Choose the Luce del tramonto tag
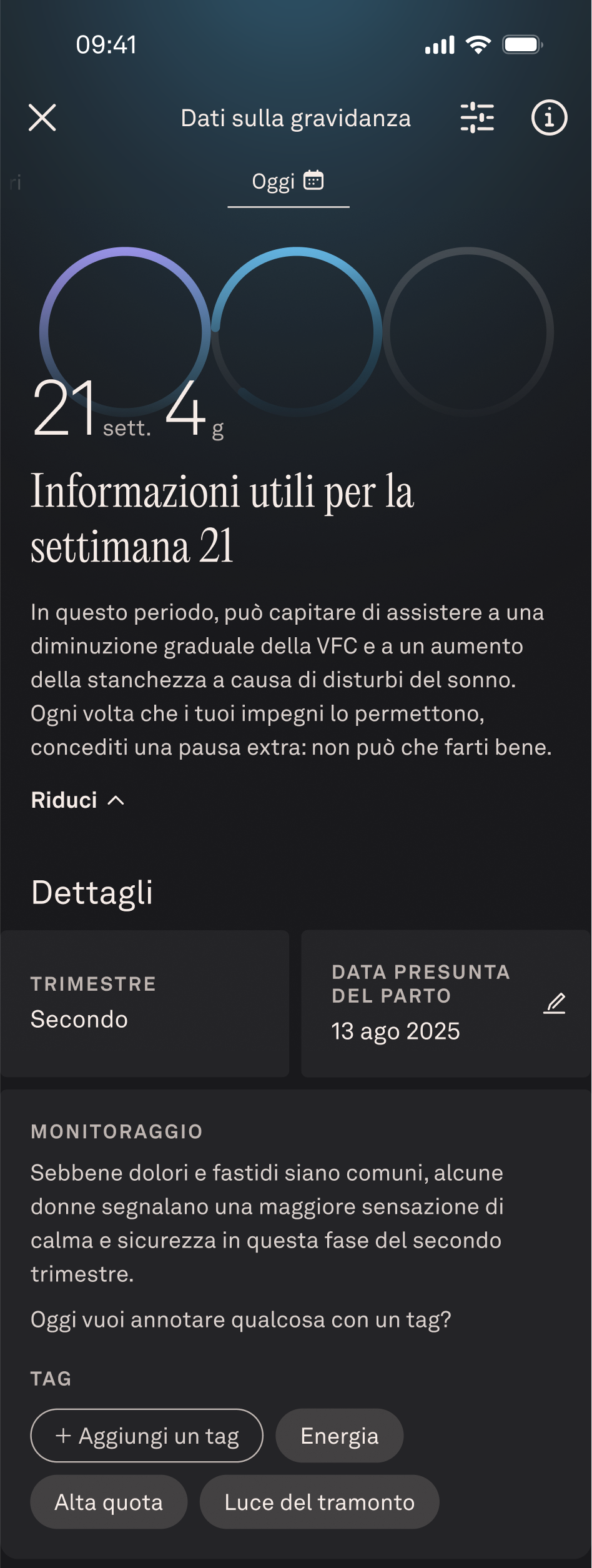The width and height of the screenshot is (592, 1568). (x=319, y=1502)
